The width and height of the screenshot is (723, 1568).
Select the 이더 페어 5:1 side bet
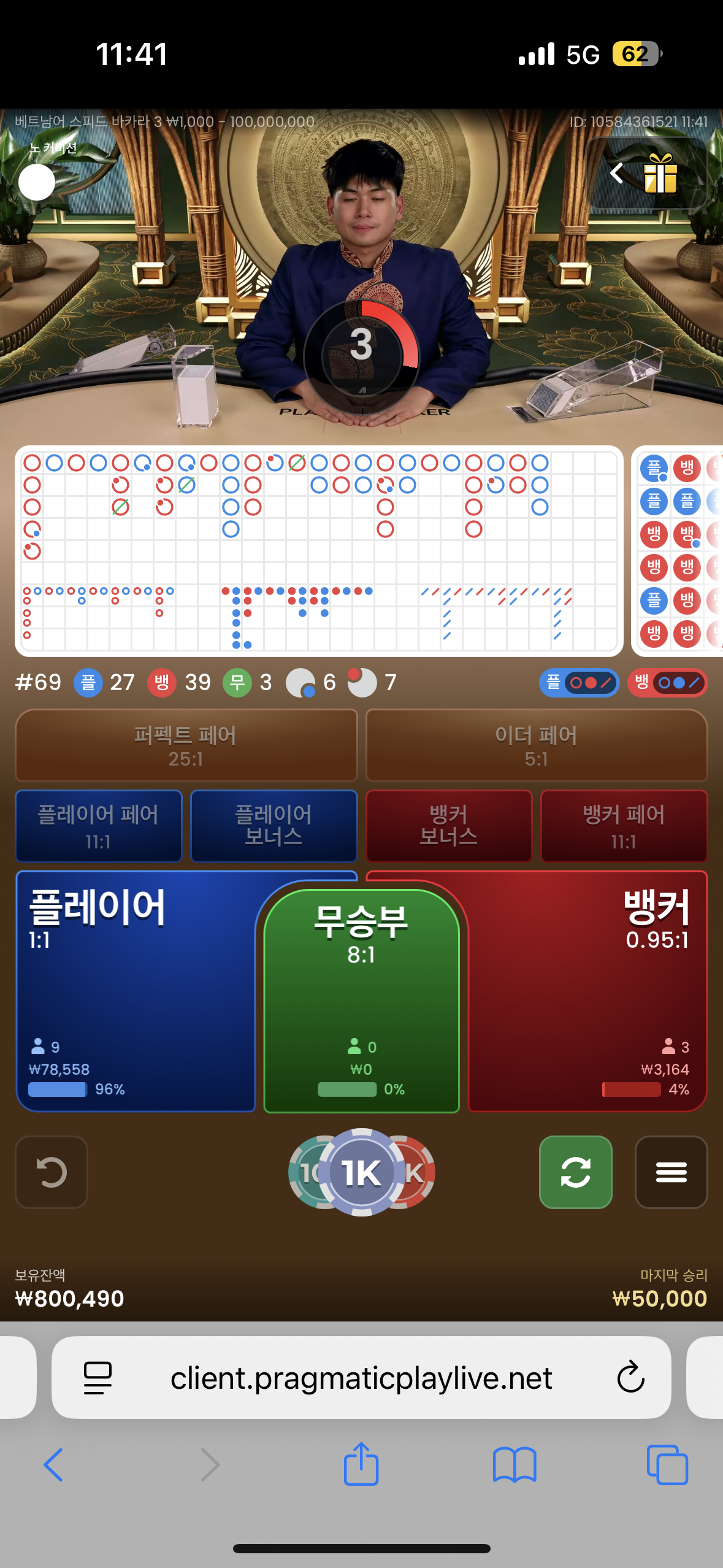(x=537, y=745)
